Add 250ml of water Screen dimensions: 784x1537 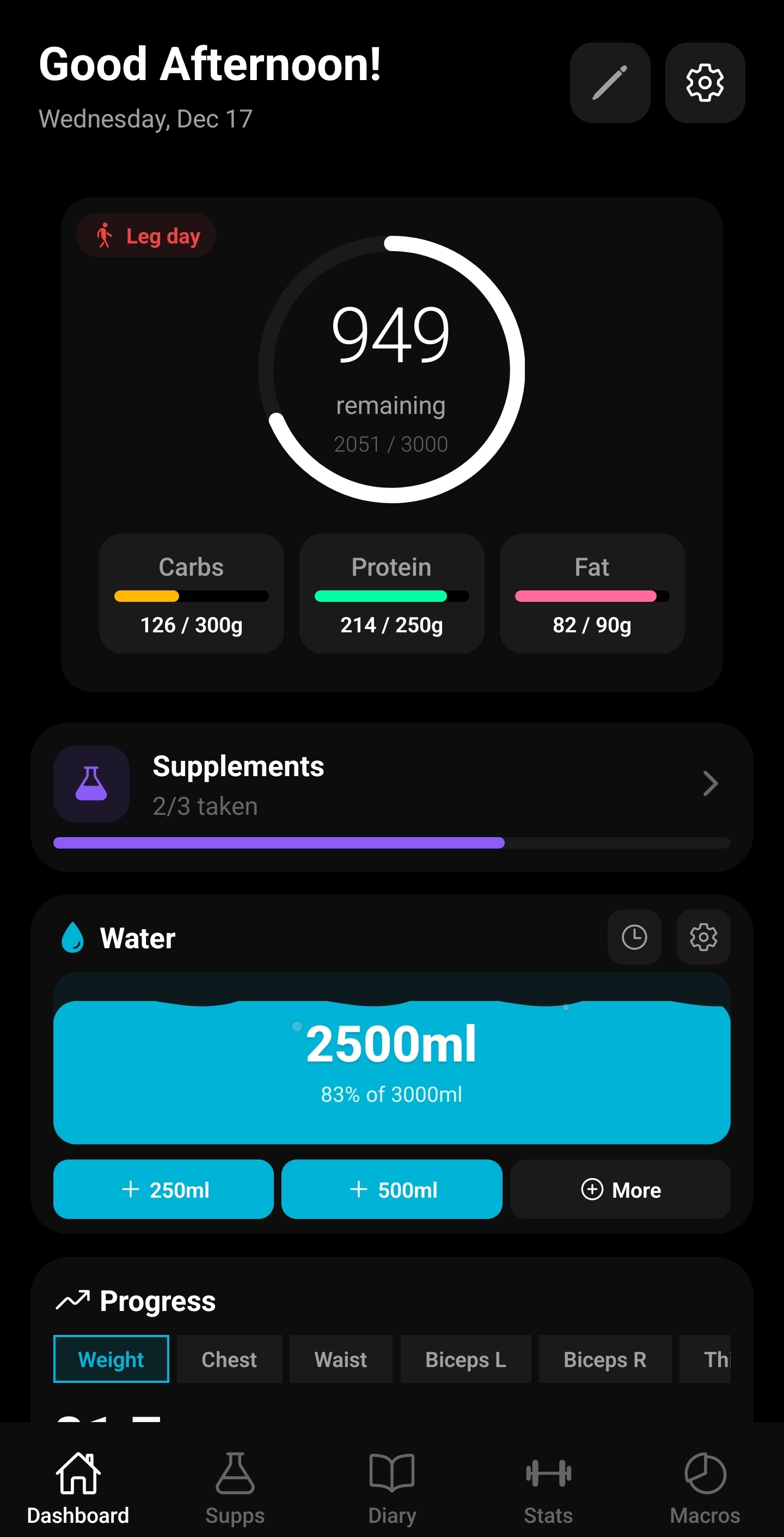pyautogui.click(x=162, y=1189)
